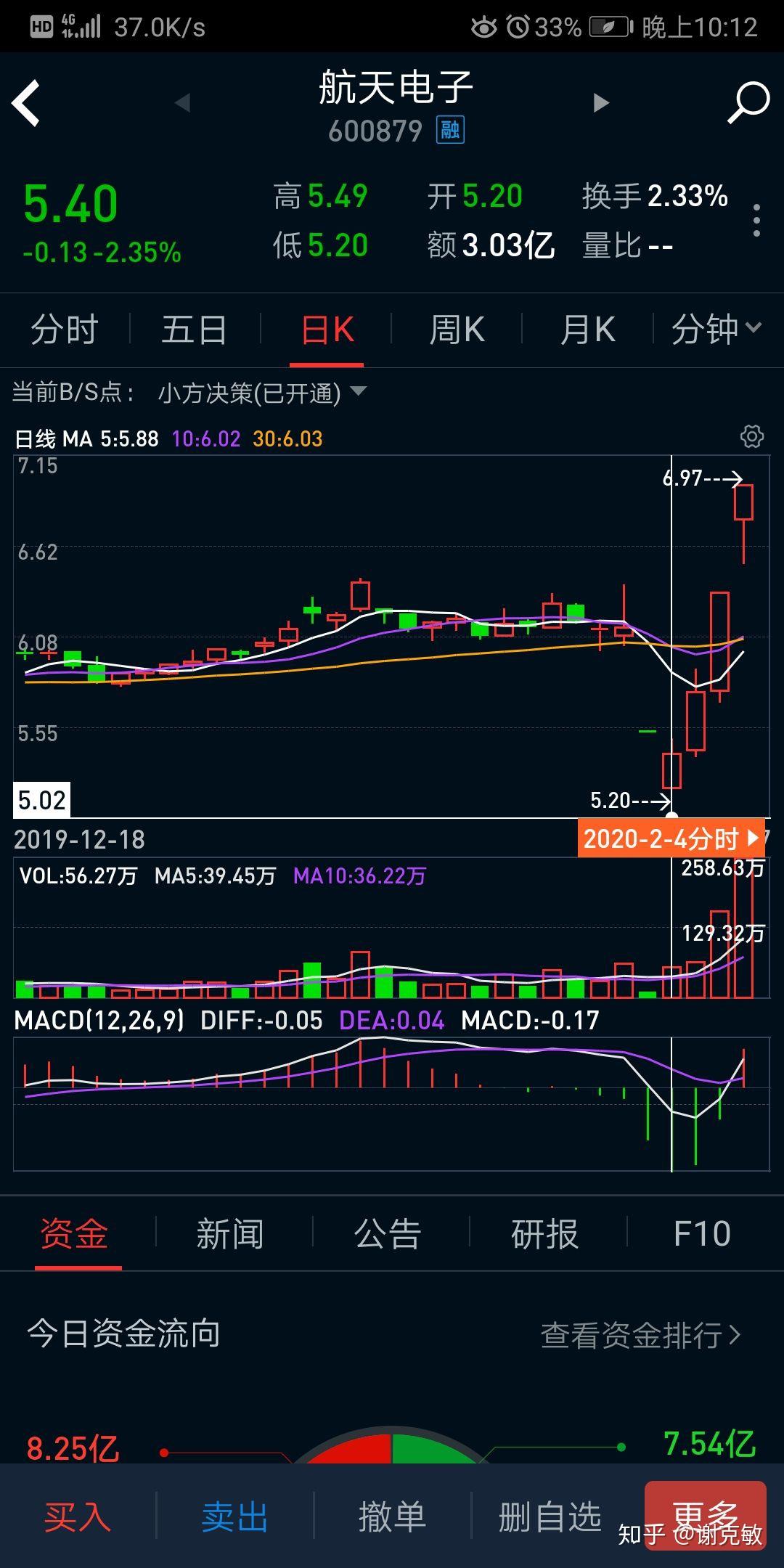This screenshot has width=784, height=1568.
Task: Open the 研报 tab
Action: click(544, 1234)
